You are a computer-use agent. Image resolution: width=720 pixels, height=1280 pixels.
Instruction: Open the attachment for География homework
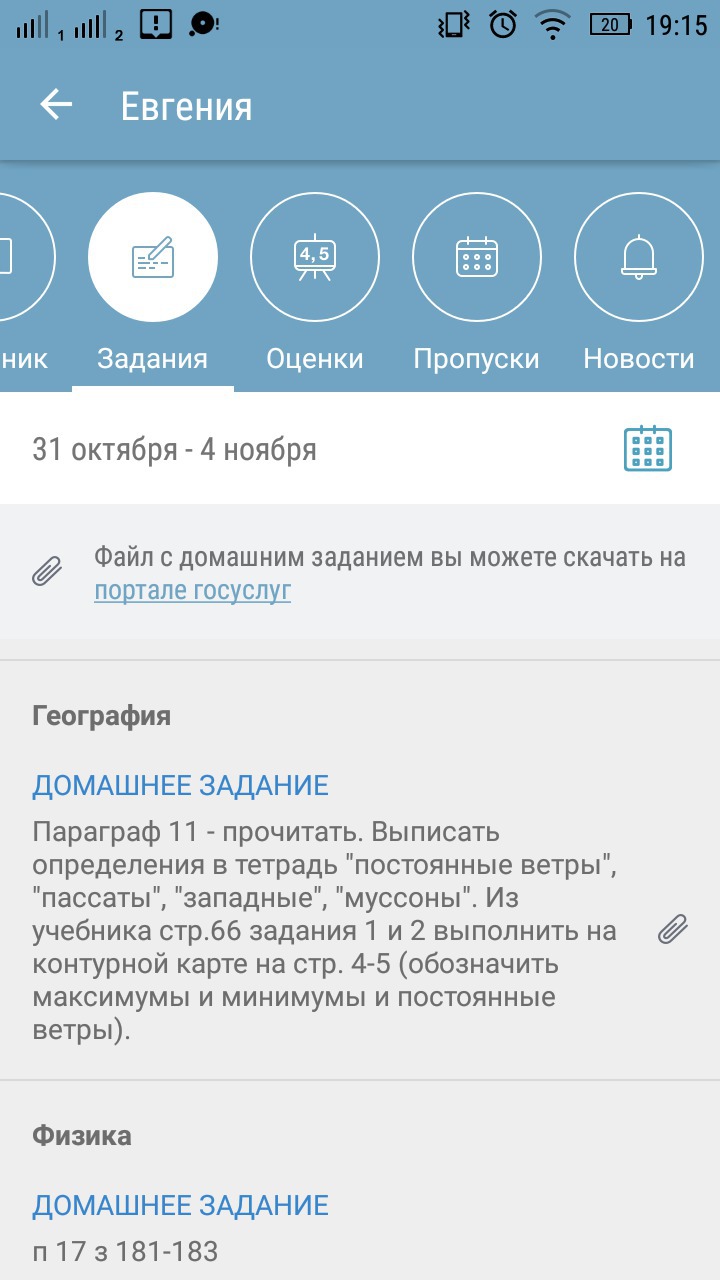coord(672,930)
